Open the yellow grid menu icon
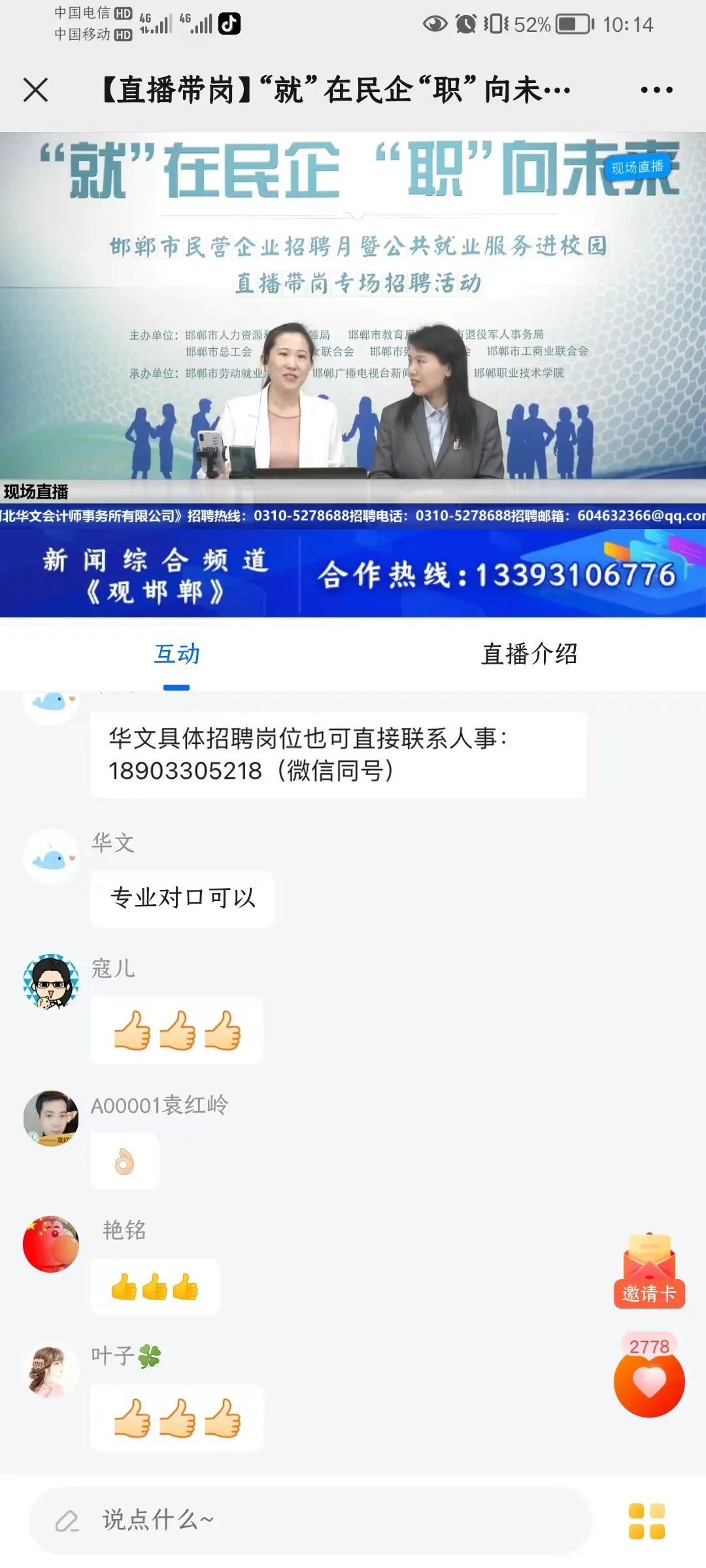This screenshot has height=1568, width=706. [x=647, y=1521]
